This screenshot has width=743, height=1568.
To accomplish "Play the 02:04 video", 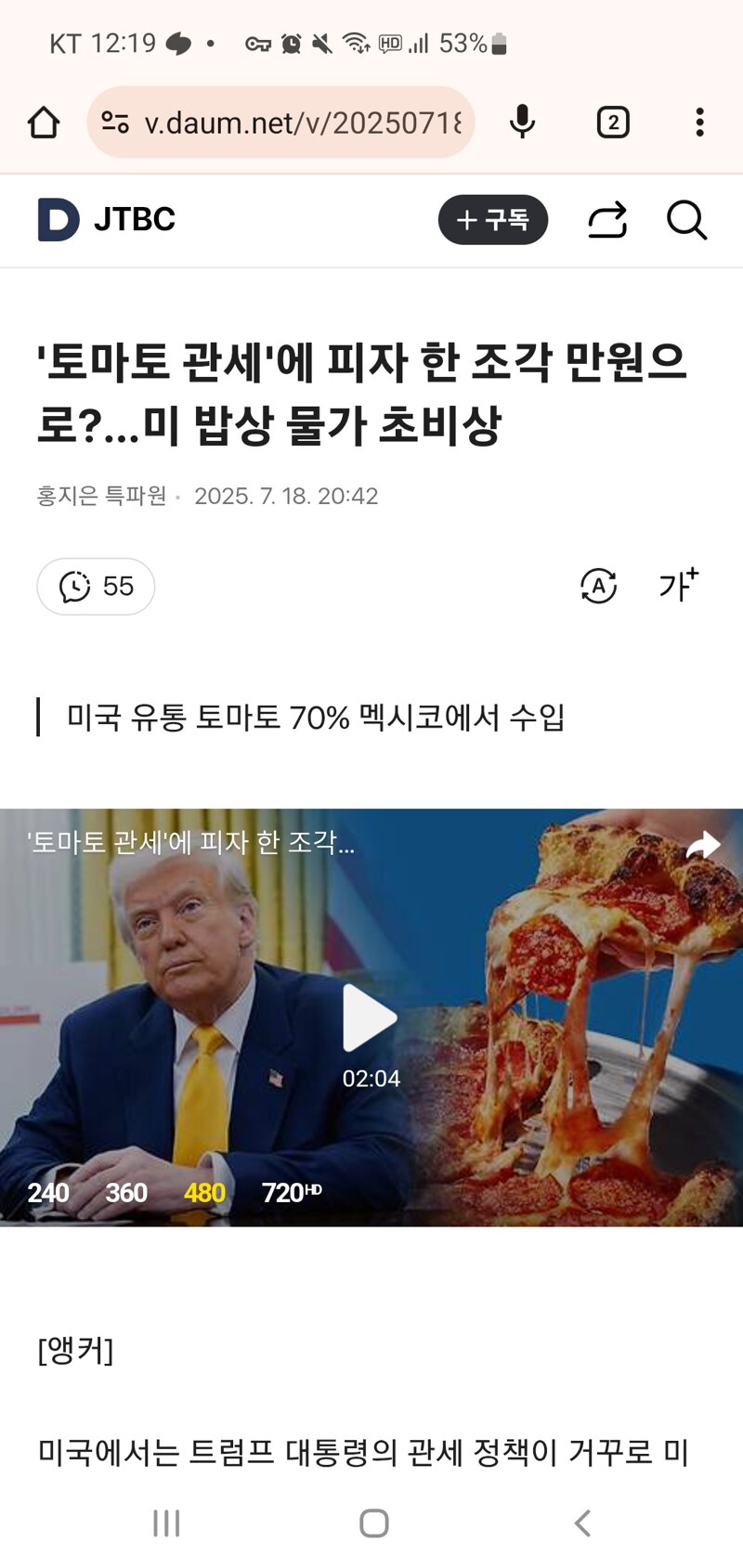I will pyautogui.click(x=371, y=1018).
